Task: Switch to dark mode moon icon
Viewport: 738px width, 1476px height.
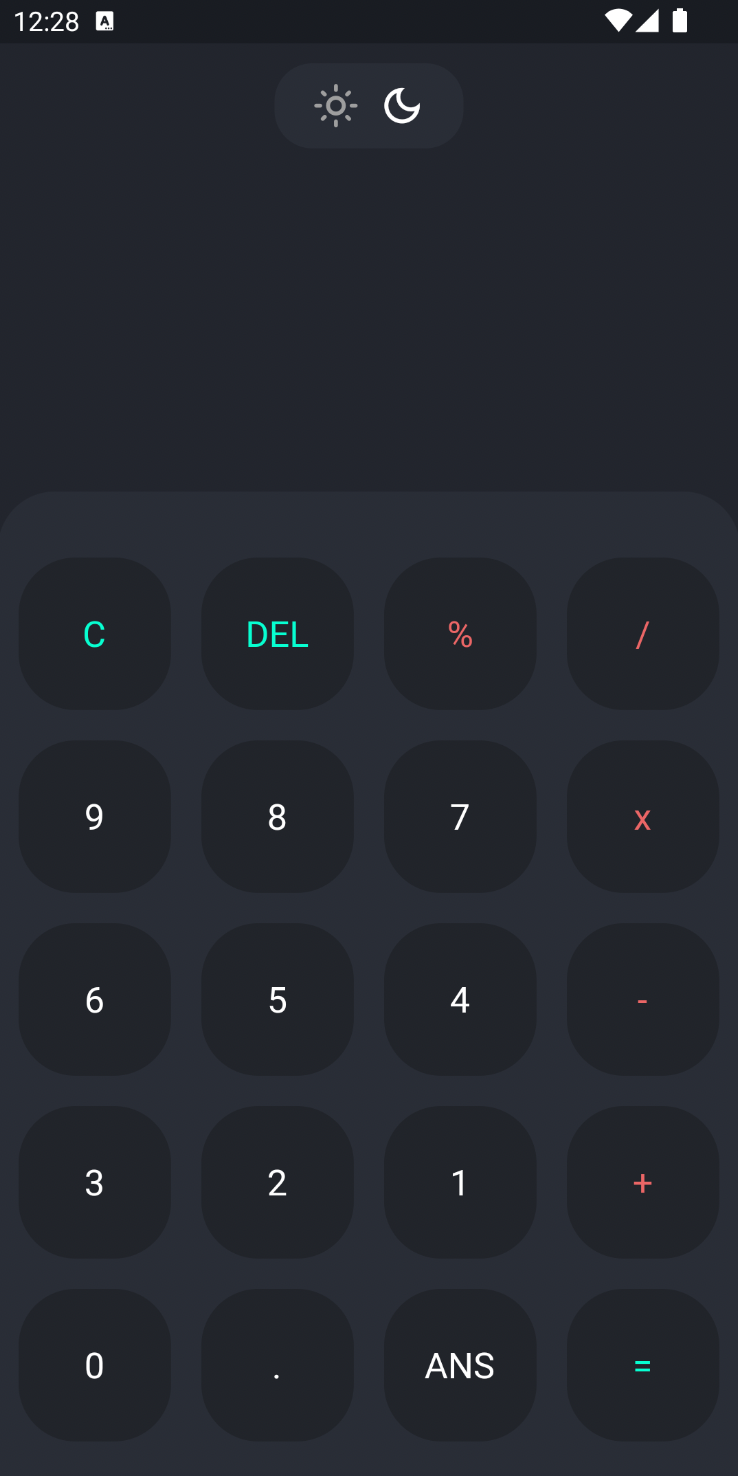Action: click(402, 105)
